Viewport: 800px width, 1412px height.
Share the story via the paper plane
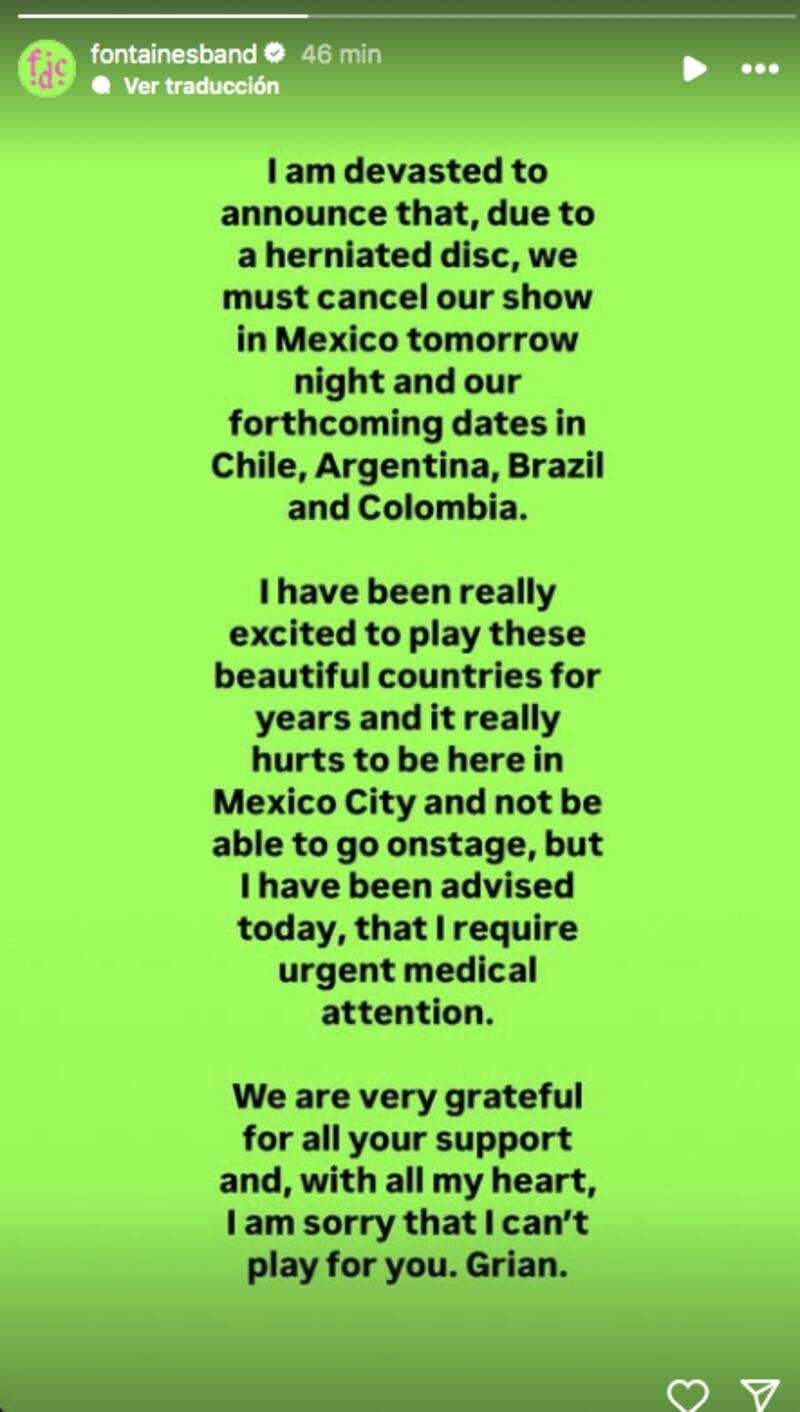(759, 1393)
